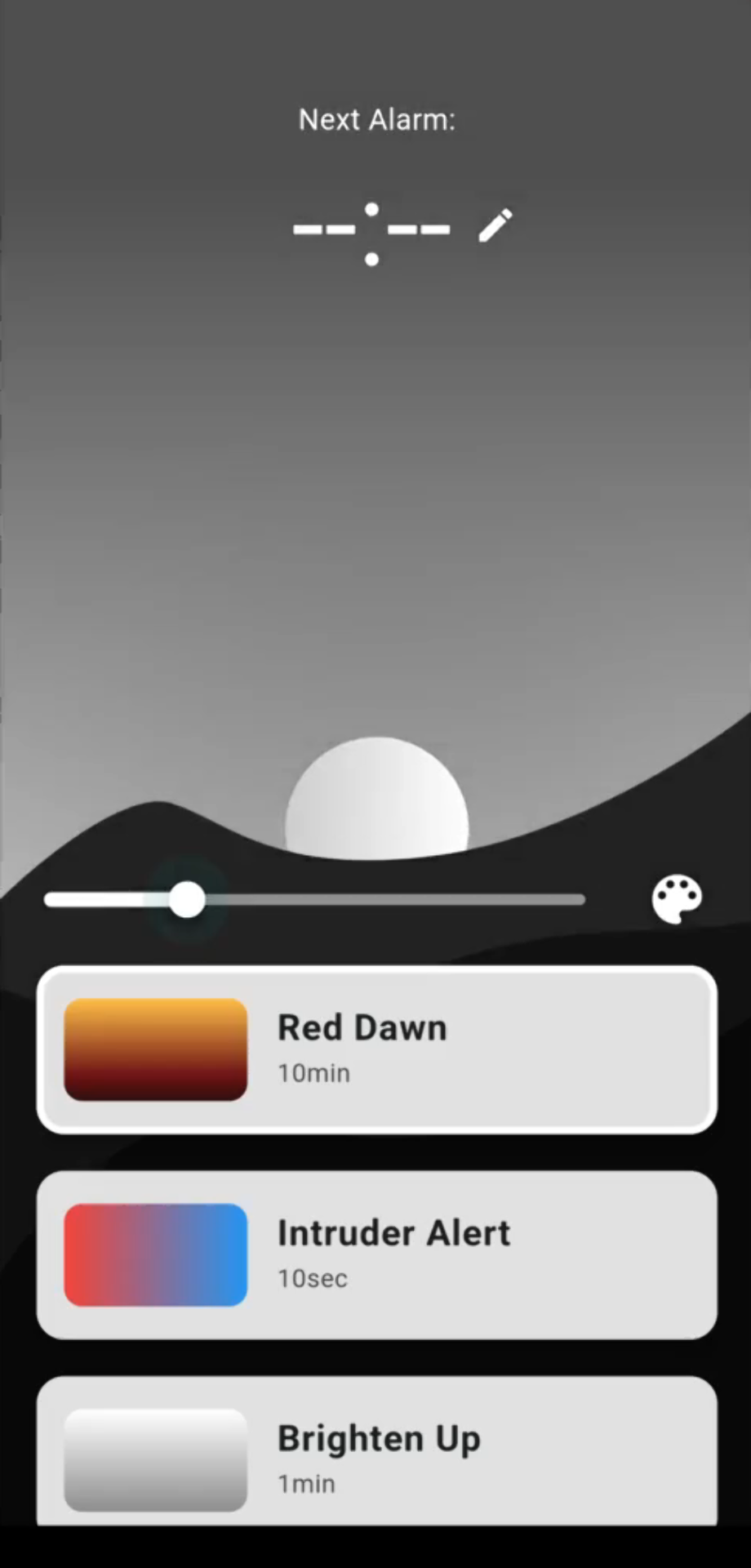Choose the Intruder Alert preset

click(x=376, y=1255)
